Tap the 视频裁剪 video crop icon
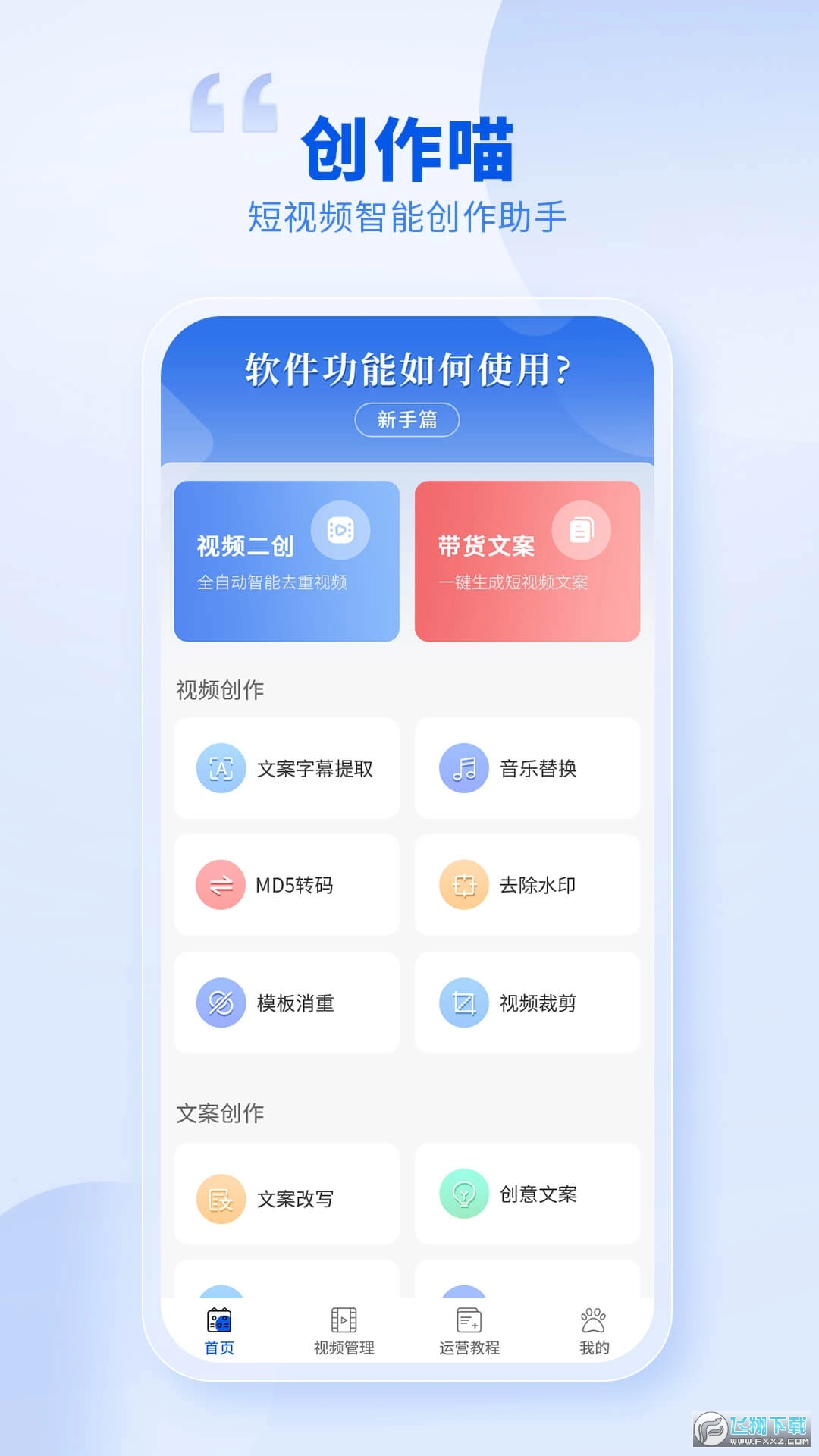 [x=464, y=1003]
